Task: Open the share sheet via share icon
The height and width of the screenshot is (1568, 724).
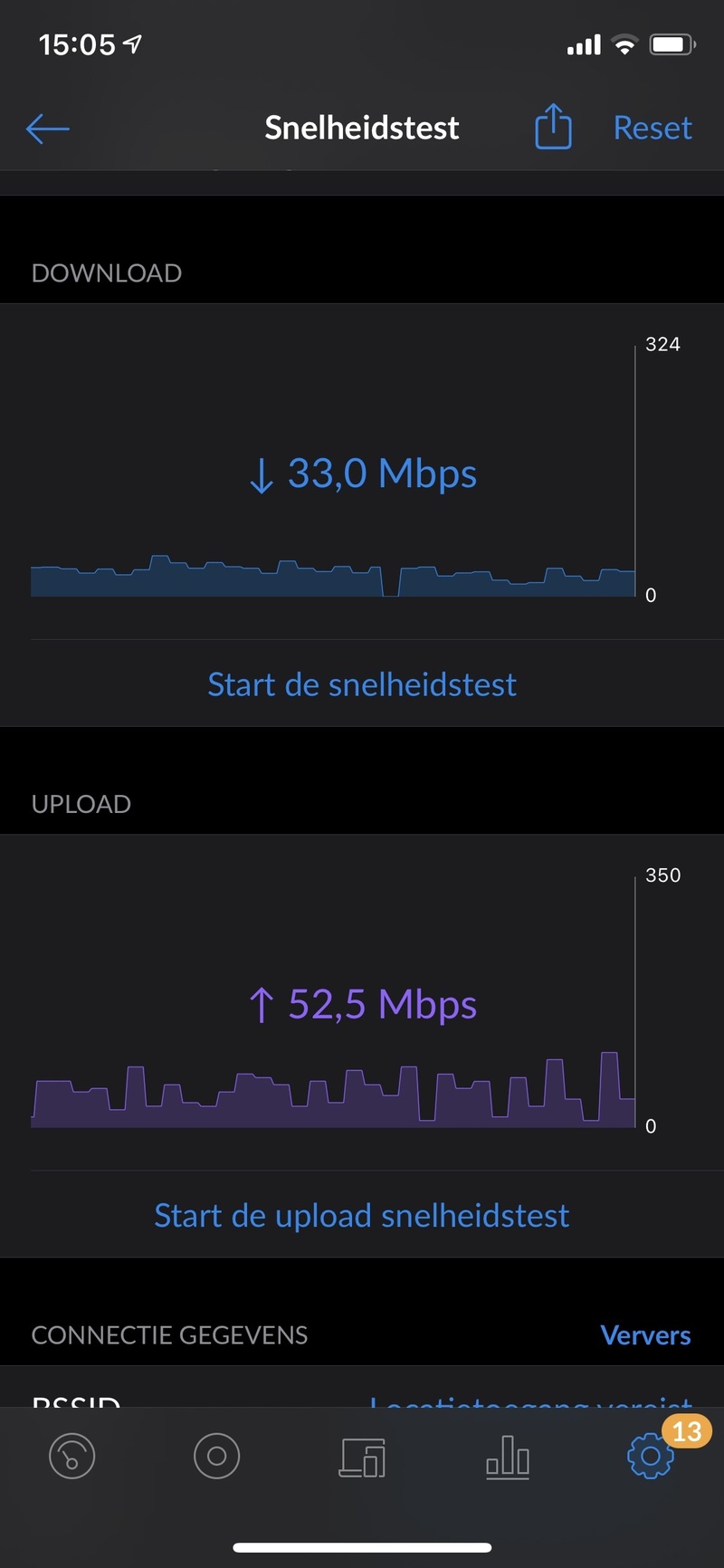Action: point(553,128)
